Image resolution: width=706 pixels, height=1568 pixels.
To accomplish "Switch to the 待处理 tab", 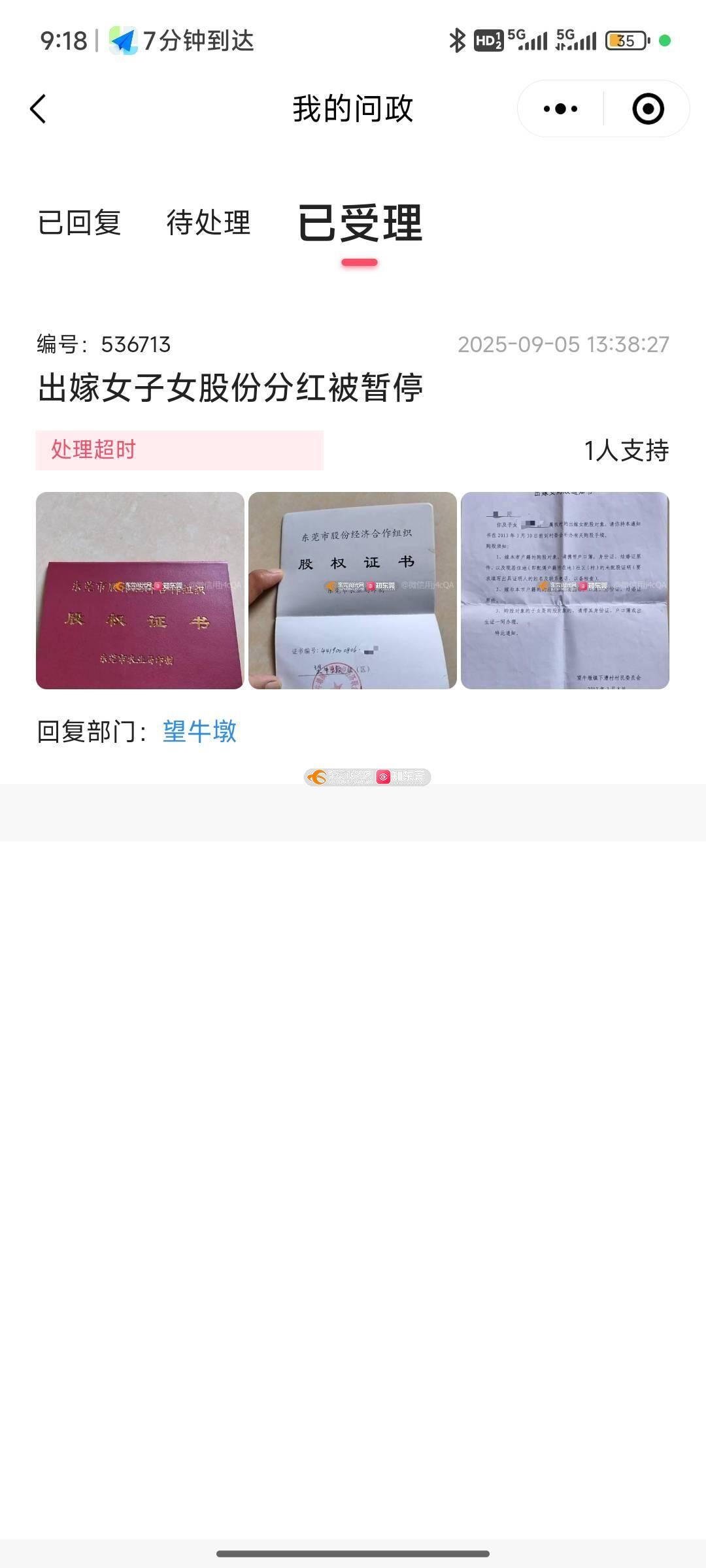I will 209,223.
